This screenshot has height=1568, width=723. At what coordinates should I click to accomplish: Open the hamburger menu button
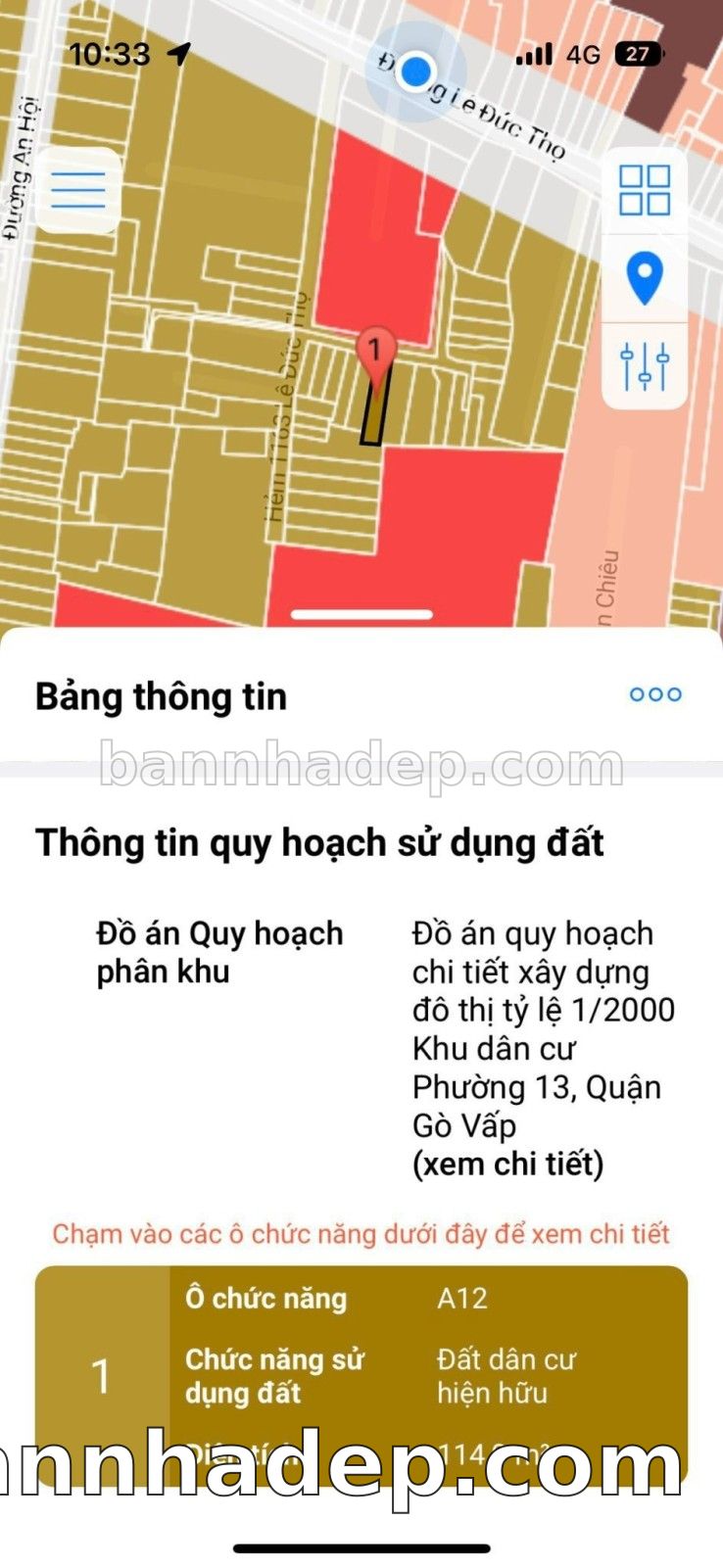(x=77, y=189)
